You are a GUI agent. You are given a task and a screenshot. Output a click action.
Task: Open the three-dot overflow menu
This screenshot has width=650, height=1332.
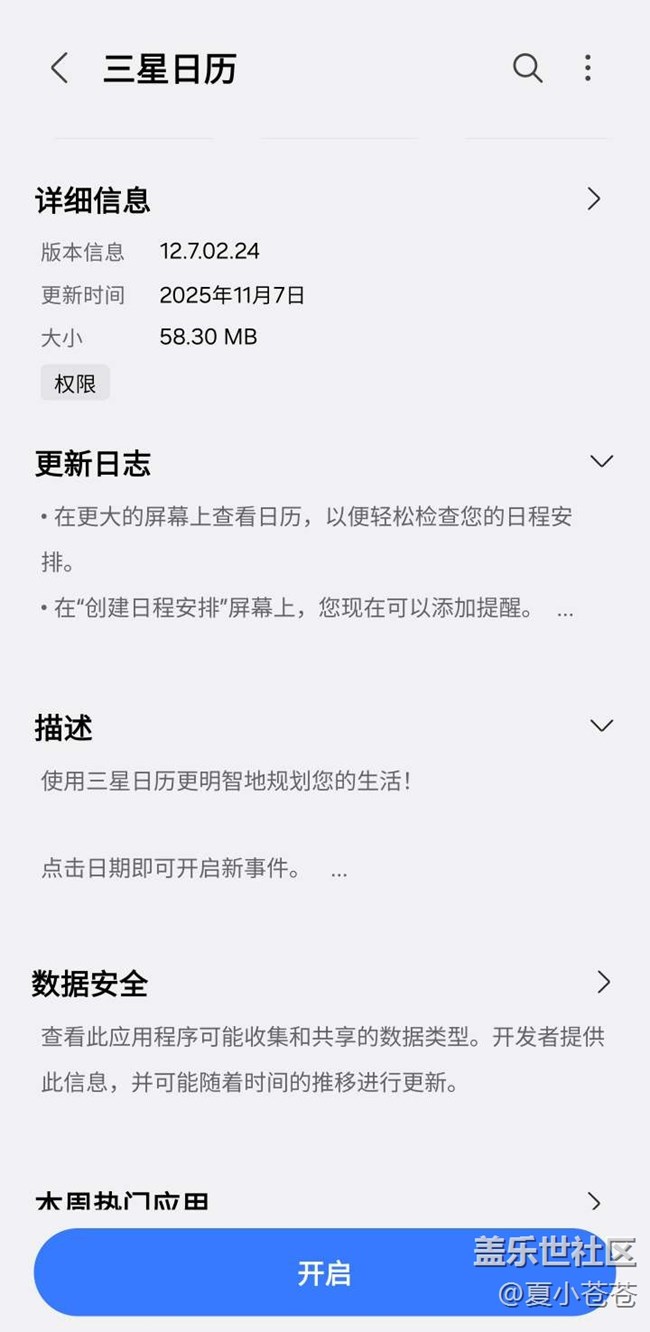pyautogui.click(x=588, y=68)
